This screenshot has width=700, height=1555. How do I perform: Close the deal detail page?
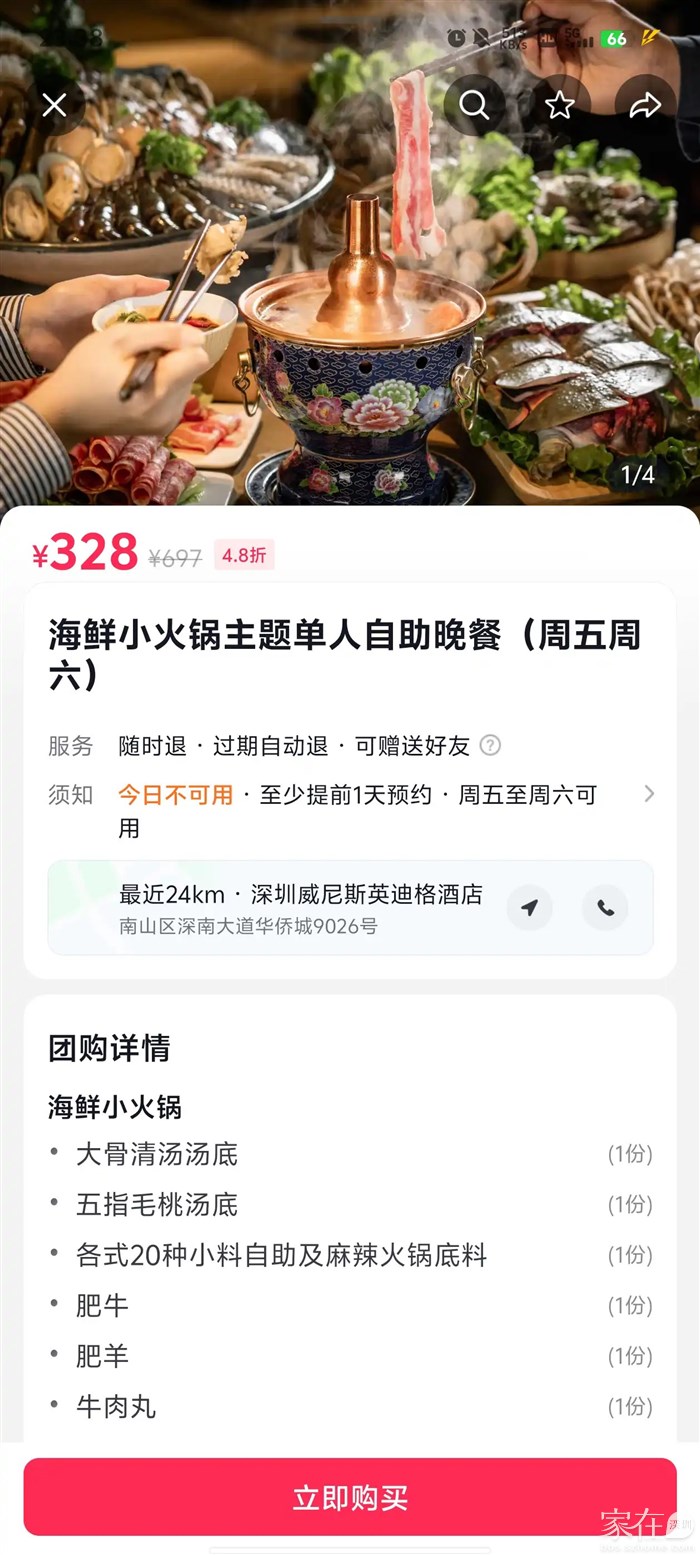[55, 105]
